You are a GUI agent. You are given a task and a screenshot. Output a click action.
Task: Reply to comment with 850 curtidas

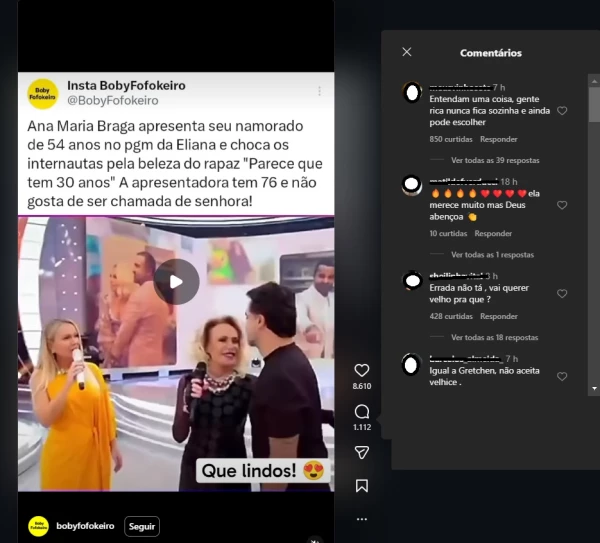coord(499,139)
